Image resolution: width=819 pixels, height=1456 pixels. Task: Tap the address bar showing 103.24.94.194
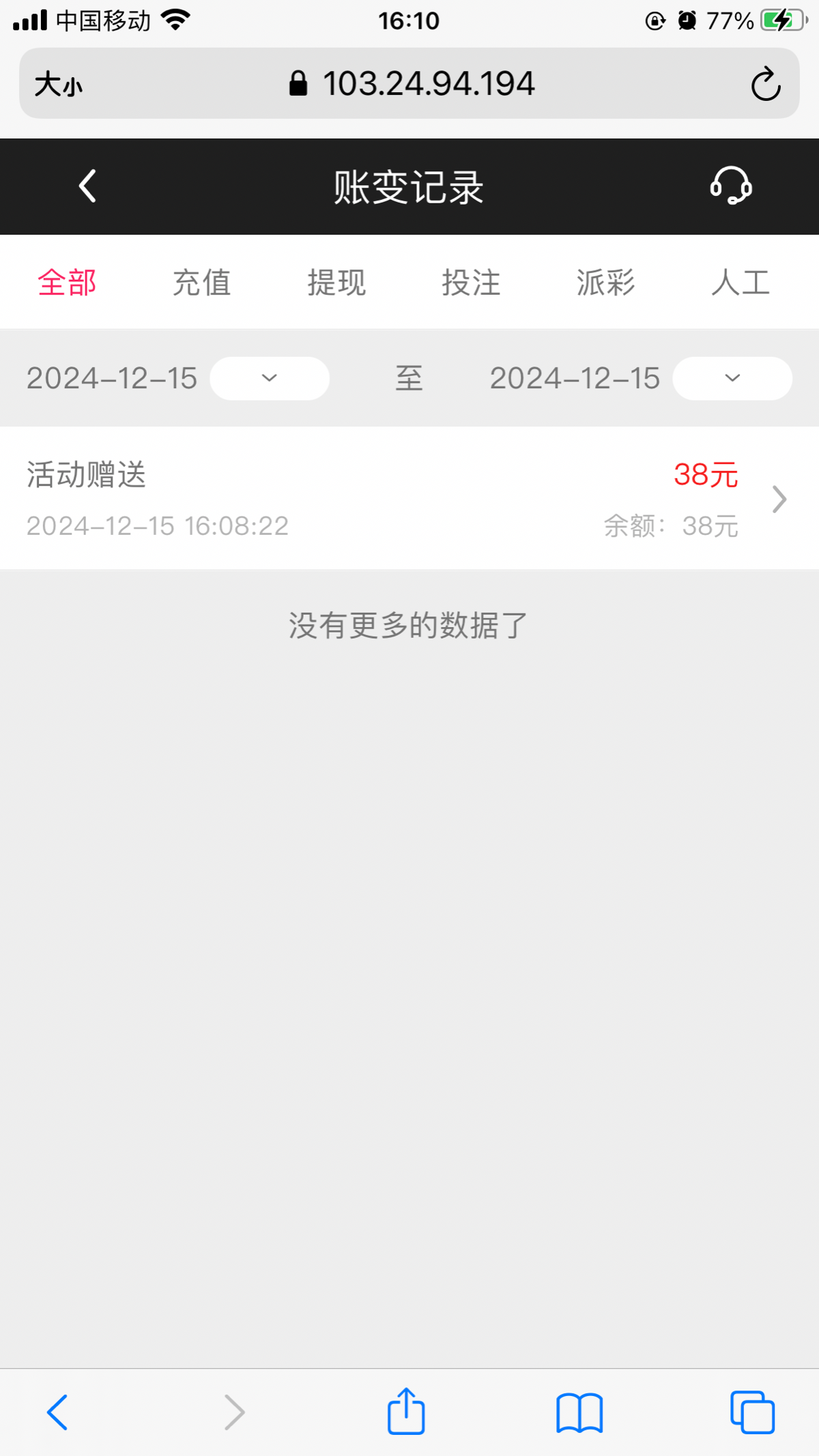429,83
